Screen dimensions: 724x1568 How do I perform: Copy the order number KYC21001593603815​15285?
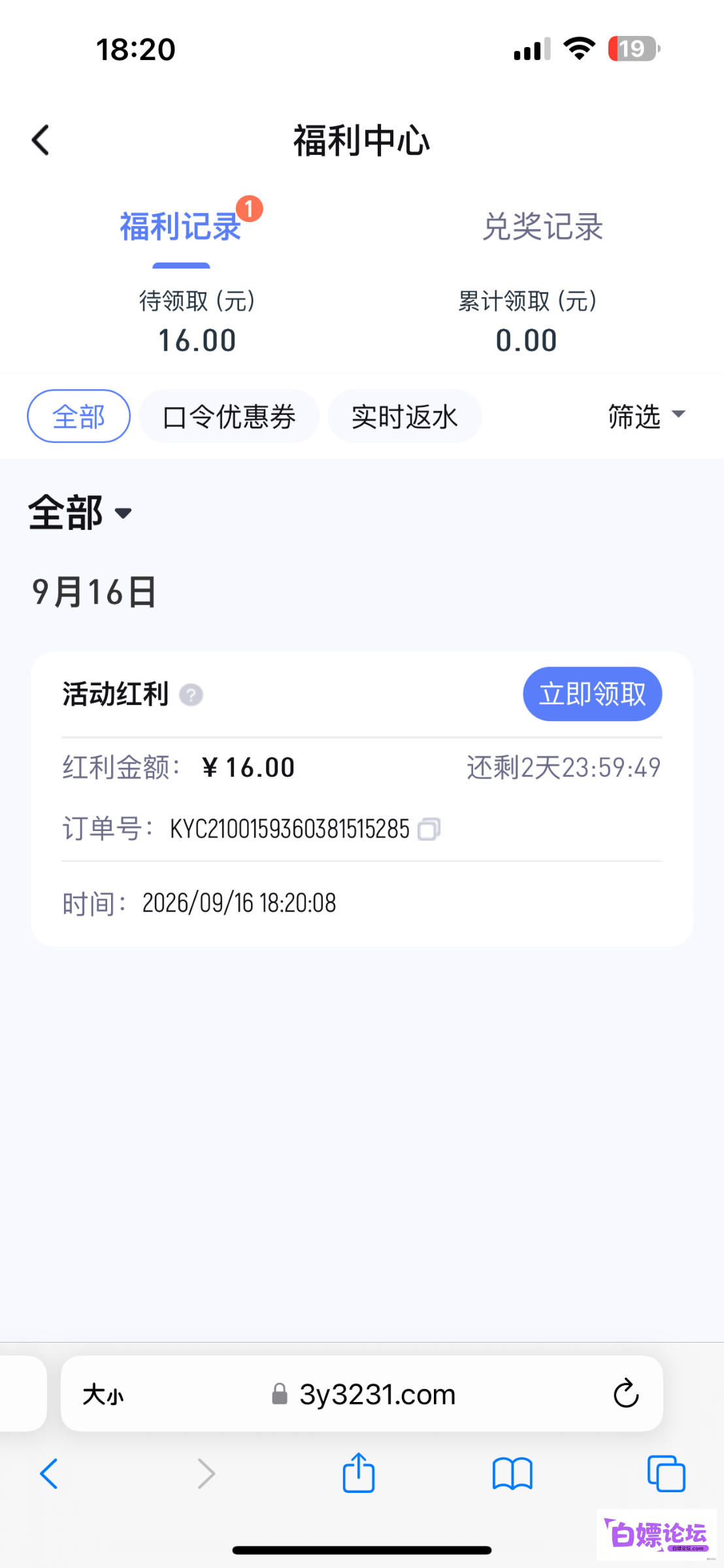(429, 829)
